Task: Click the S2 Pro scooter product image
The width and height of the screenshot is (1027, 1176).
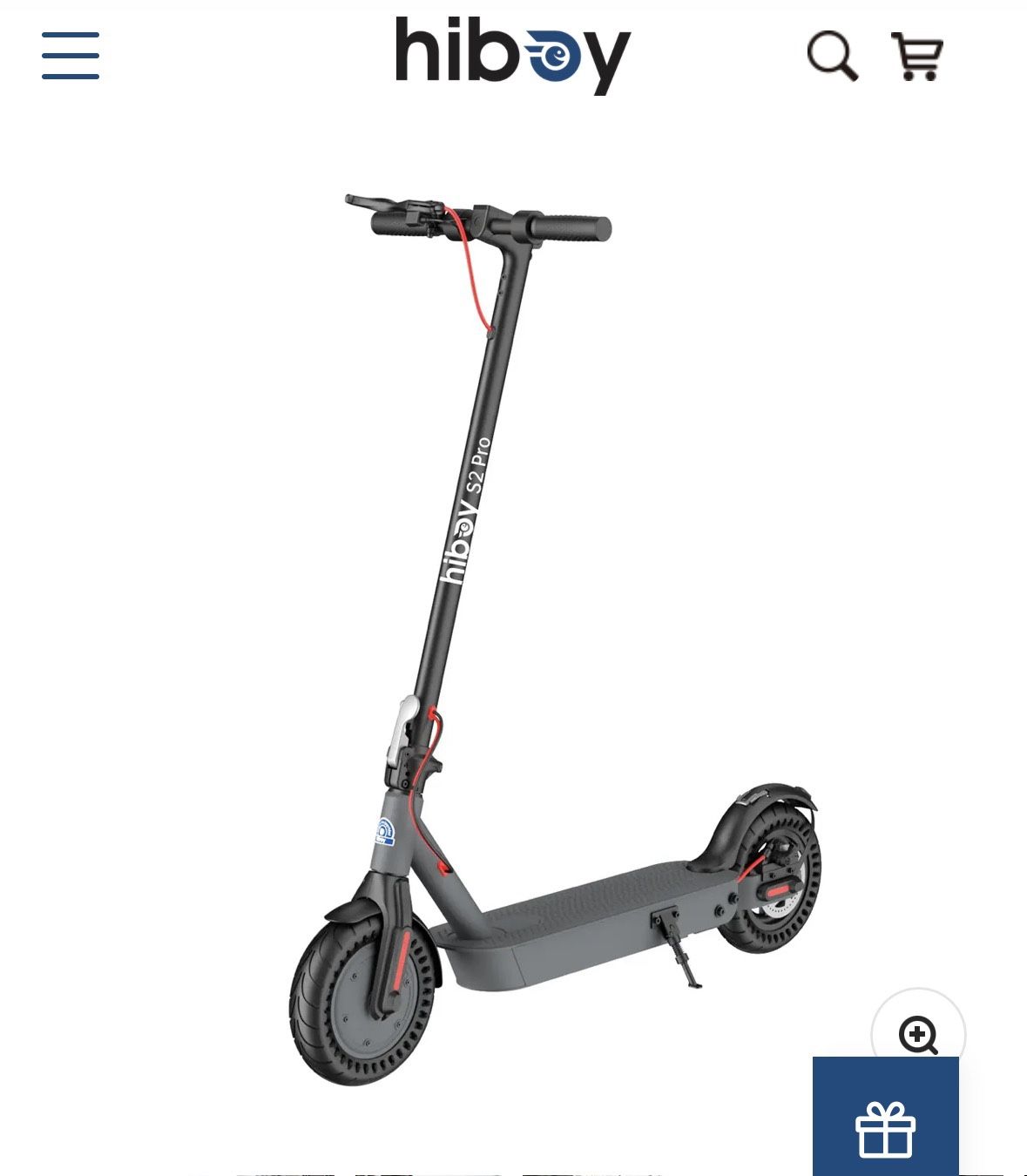Action: coord(523,610)
